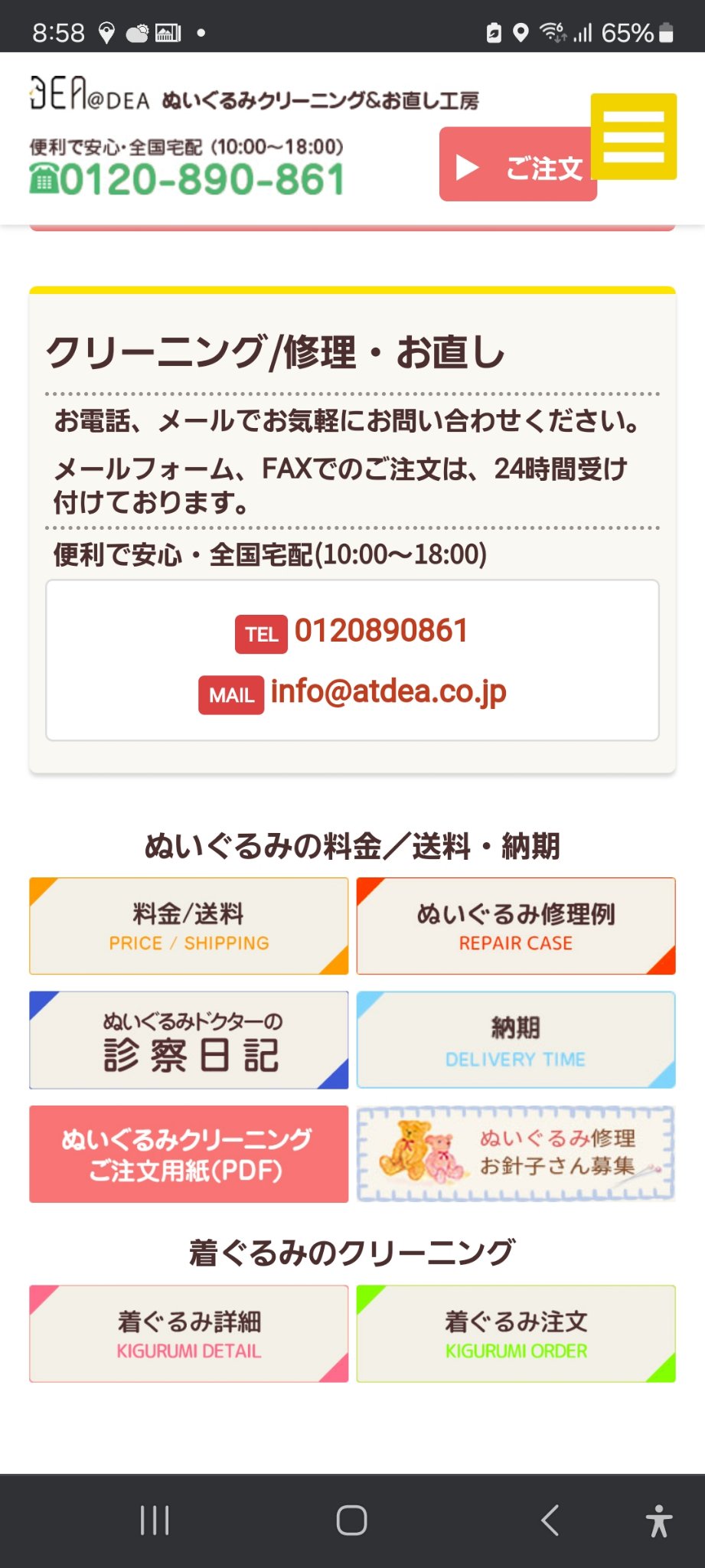The width and height of the screenshot is (705, 1568).
Task: Open ぬいぐるみドクターの診察日記
Action: [188, 1040]
